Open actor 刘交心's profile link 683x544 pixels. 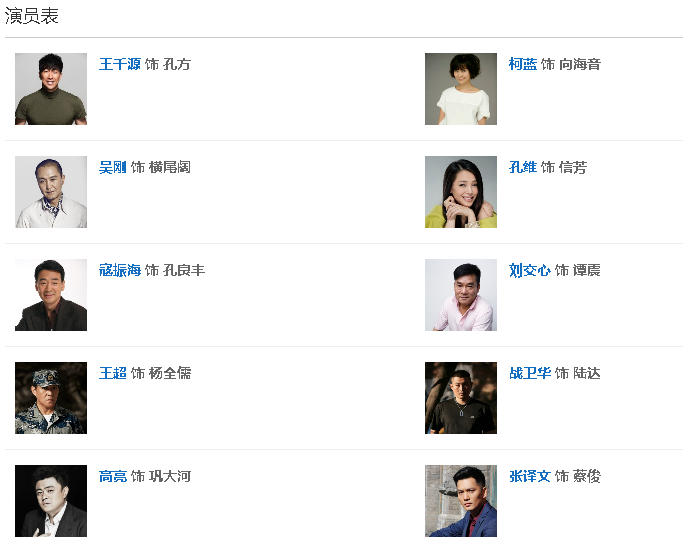point(529,270)
